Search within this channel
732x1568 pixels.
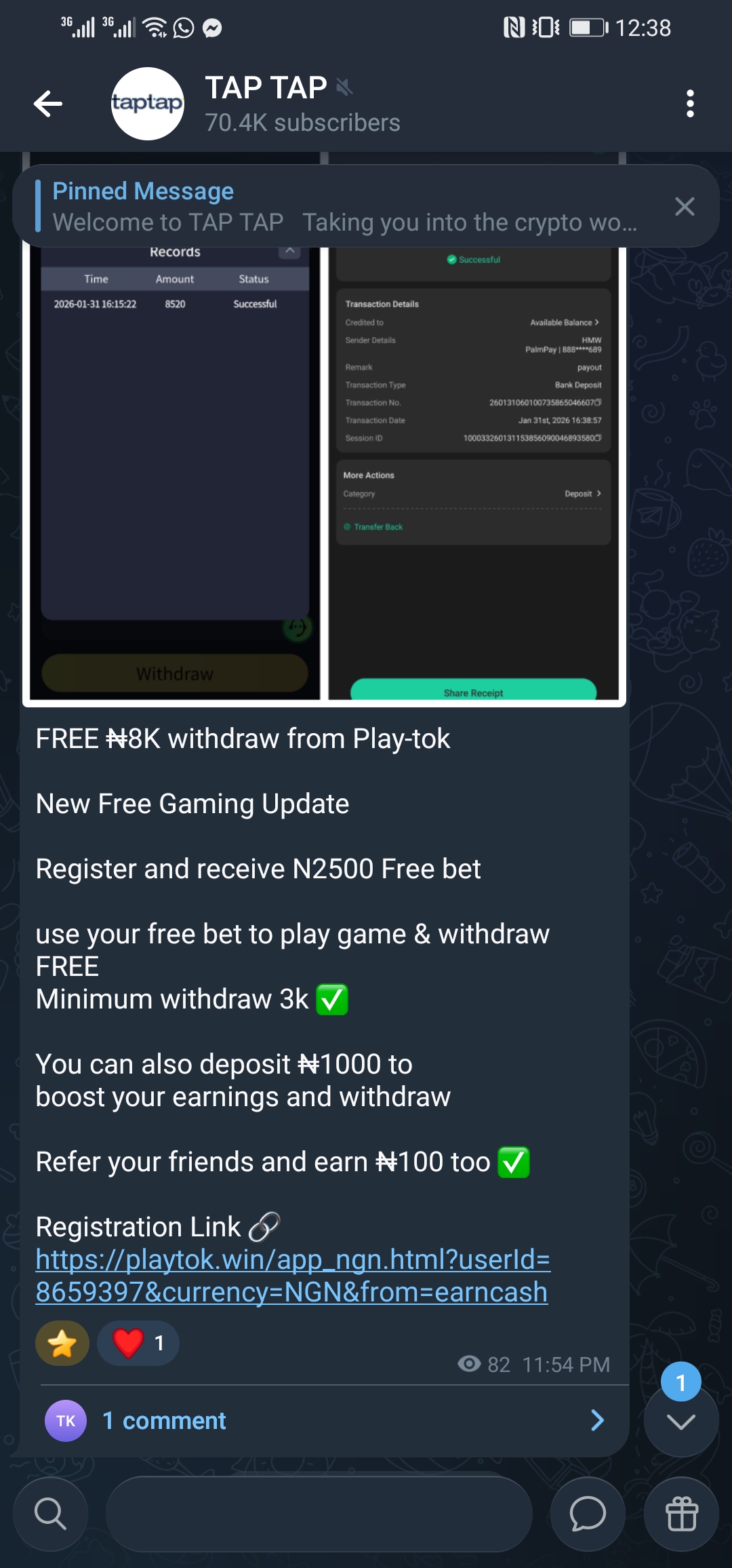click(51, 1514)
